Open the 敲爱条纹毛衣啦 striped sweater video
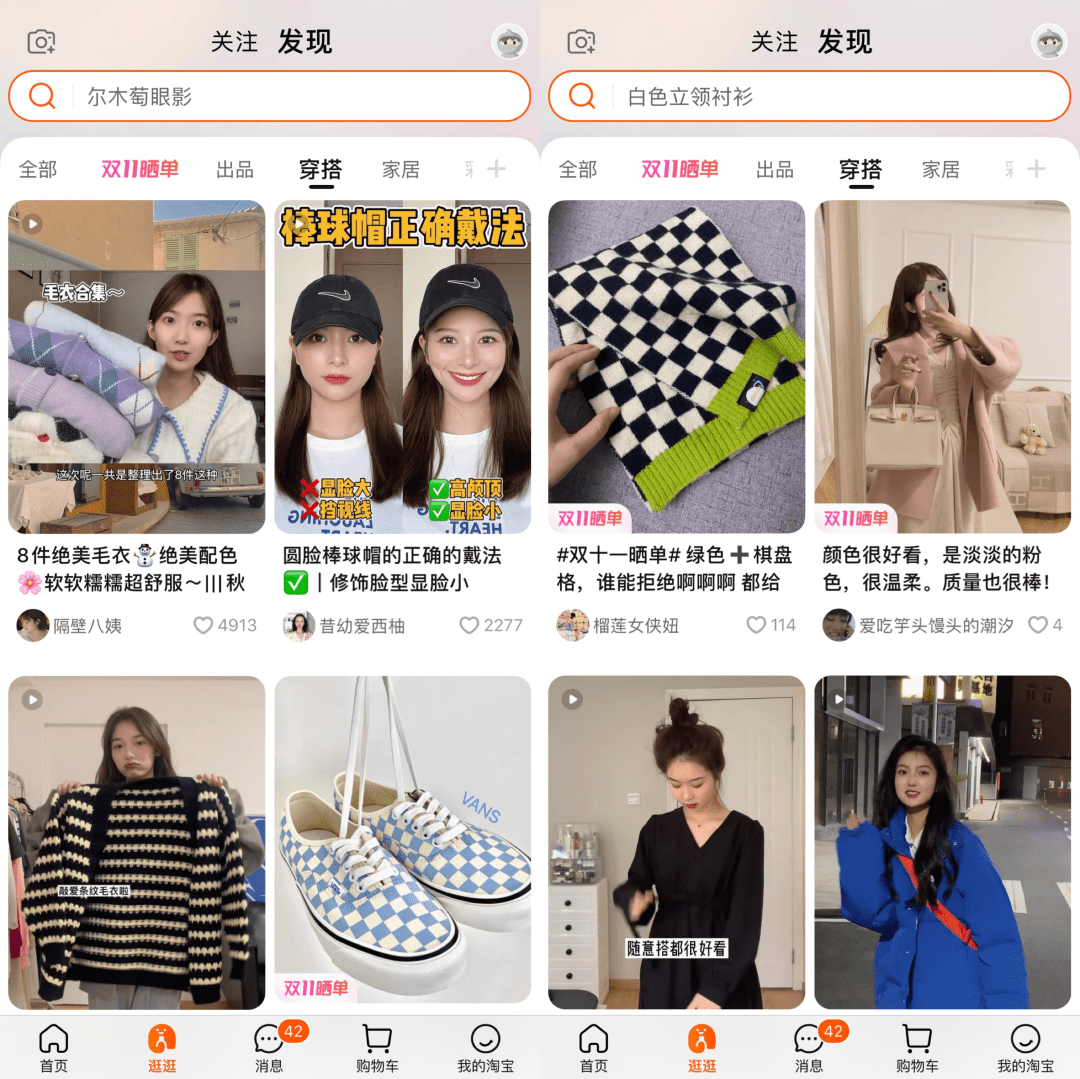 tap(137, 840)
